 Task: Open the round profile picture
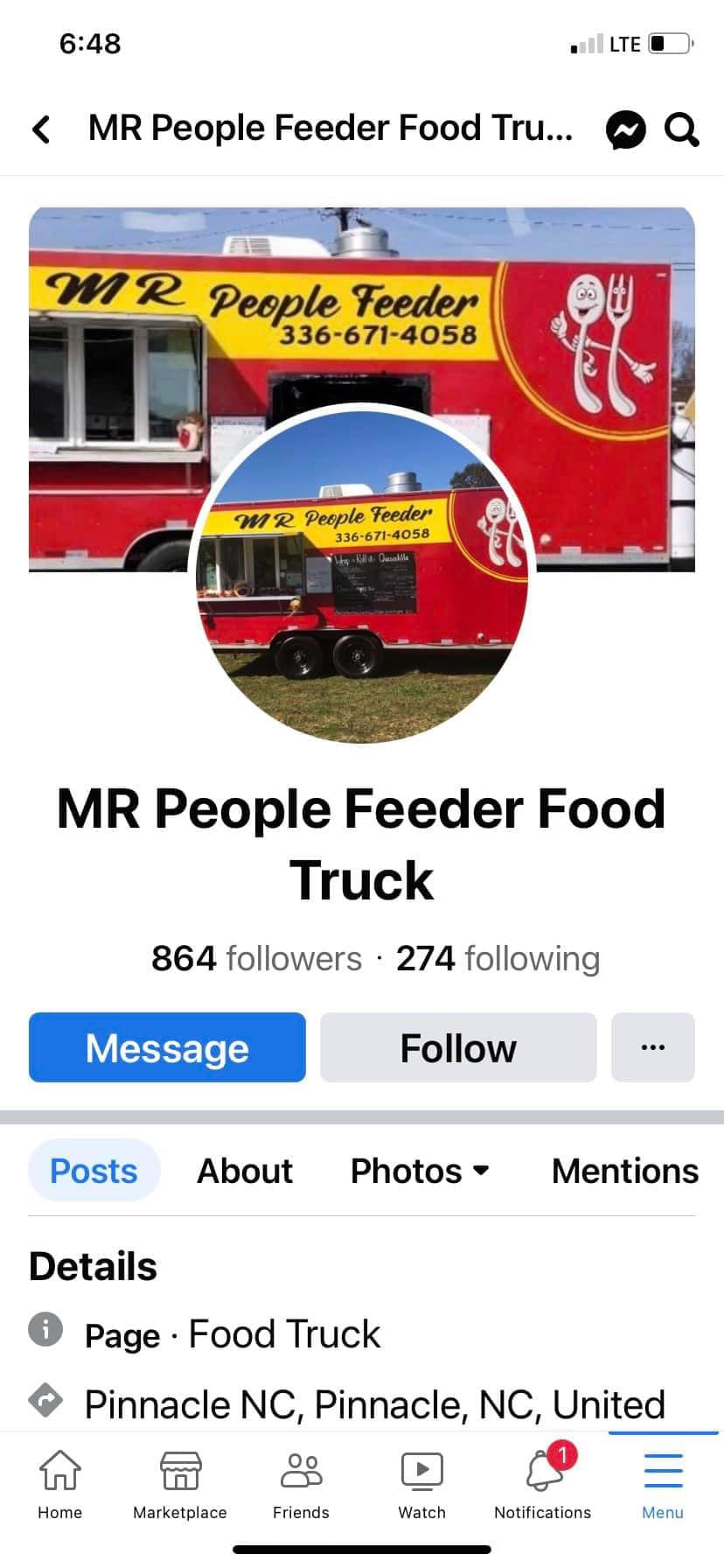click(362, 577)
